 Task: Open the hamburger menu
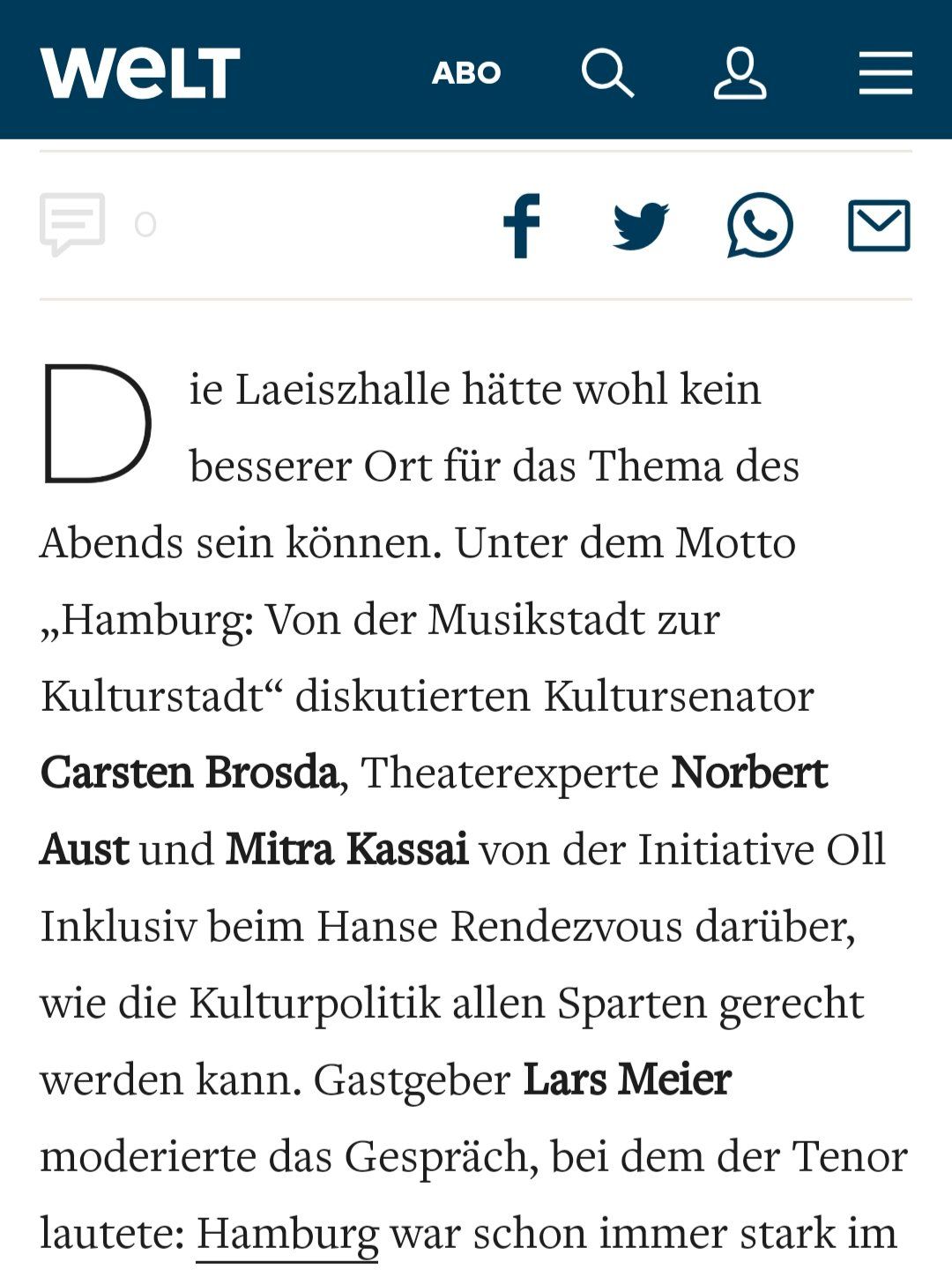click(885, 72)
